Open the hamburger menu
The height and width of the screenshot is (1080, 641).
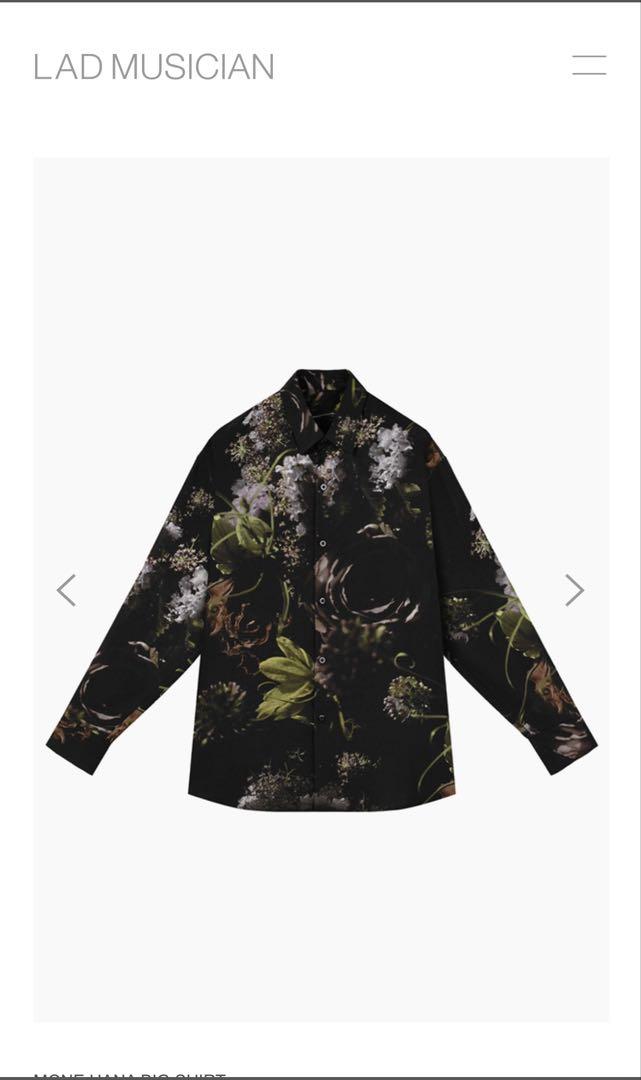click(589, 65)
